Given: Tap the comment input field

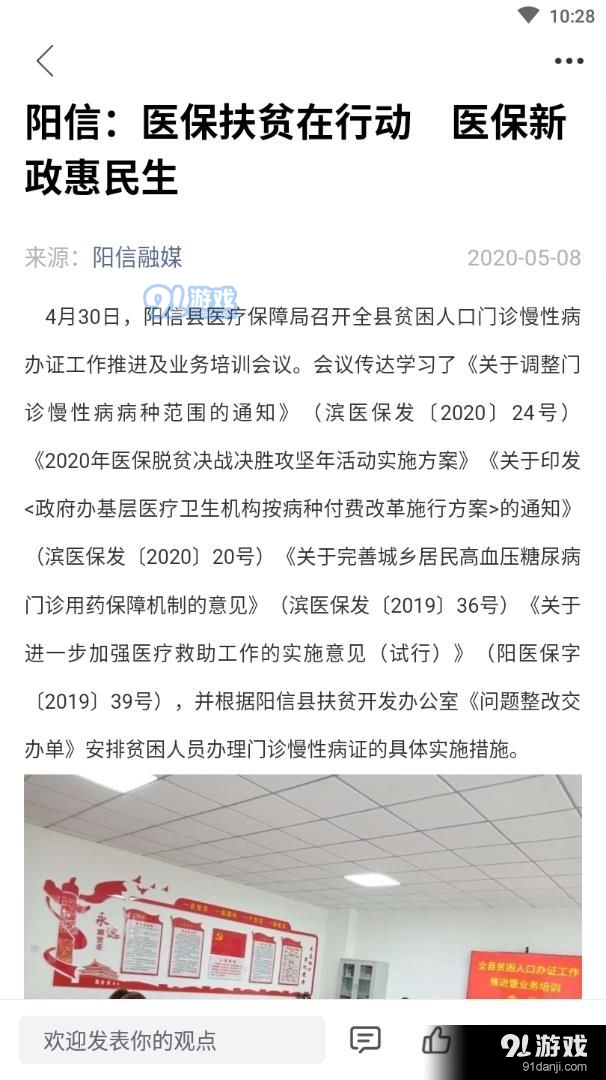Looking at the screenshot, I should coord(172,1040).
